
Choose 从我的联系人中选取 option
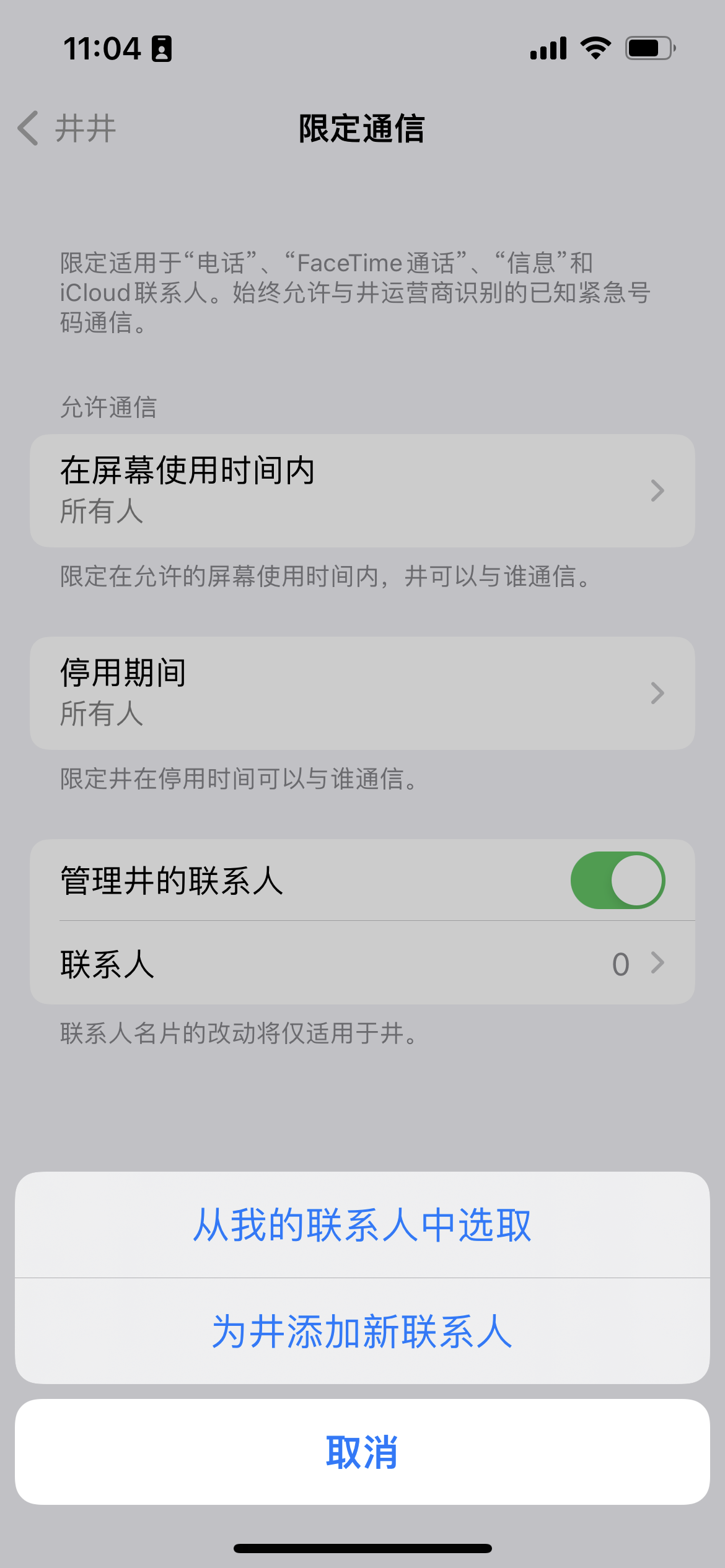362,1225
